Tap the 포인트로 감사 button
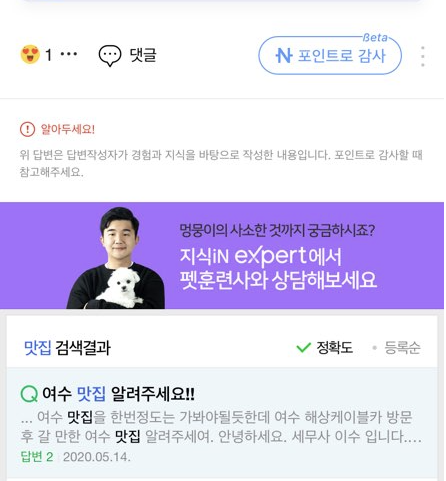The height and width of the screenshot is (481, 446). tap(330, 55)
